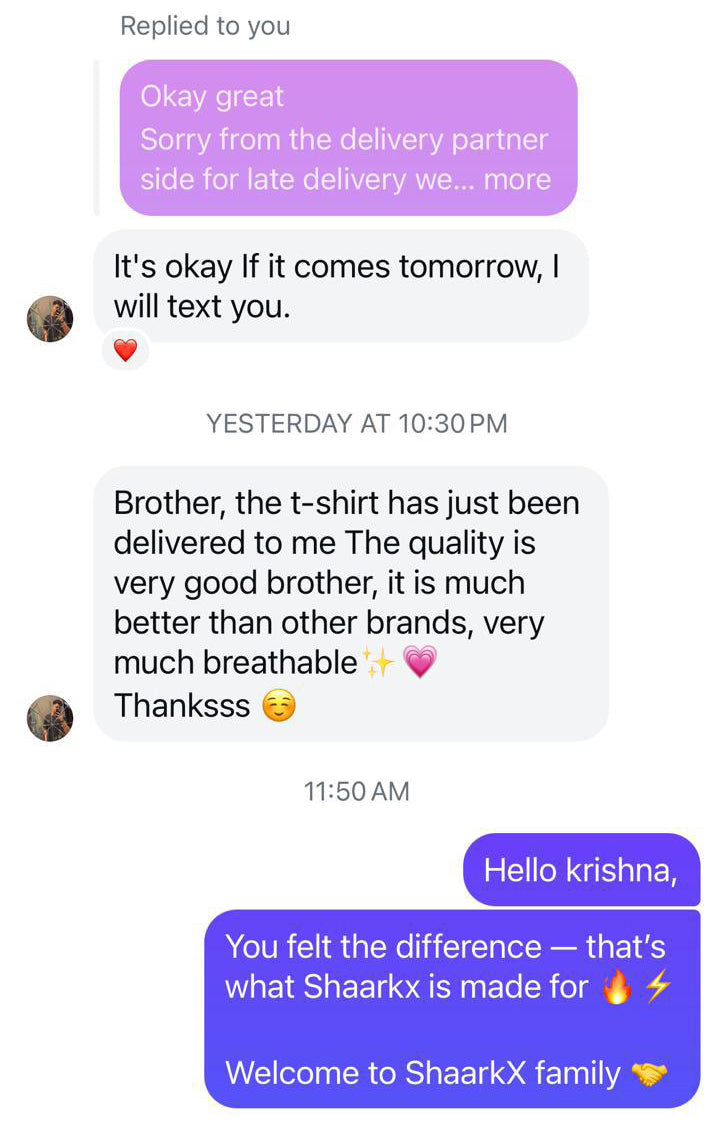
Task: Tap the avatar beside "I will text you"
Action: tap(50, 319)
